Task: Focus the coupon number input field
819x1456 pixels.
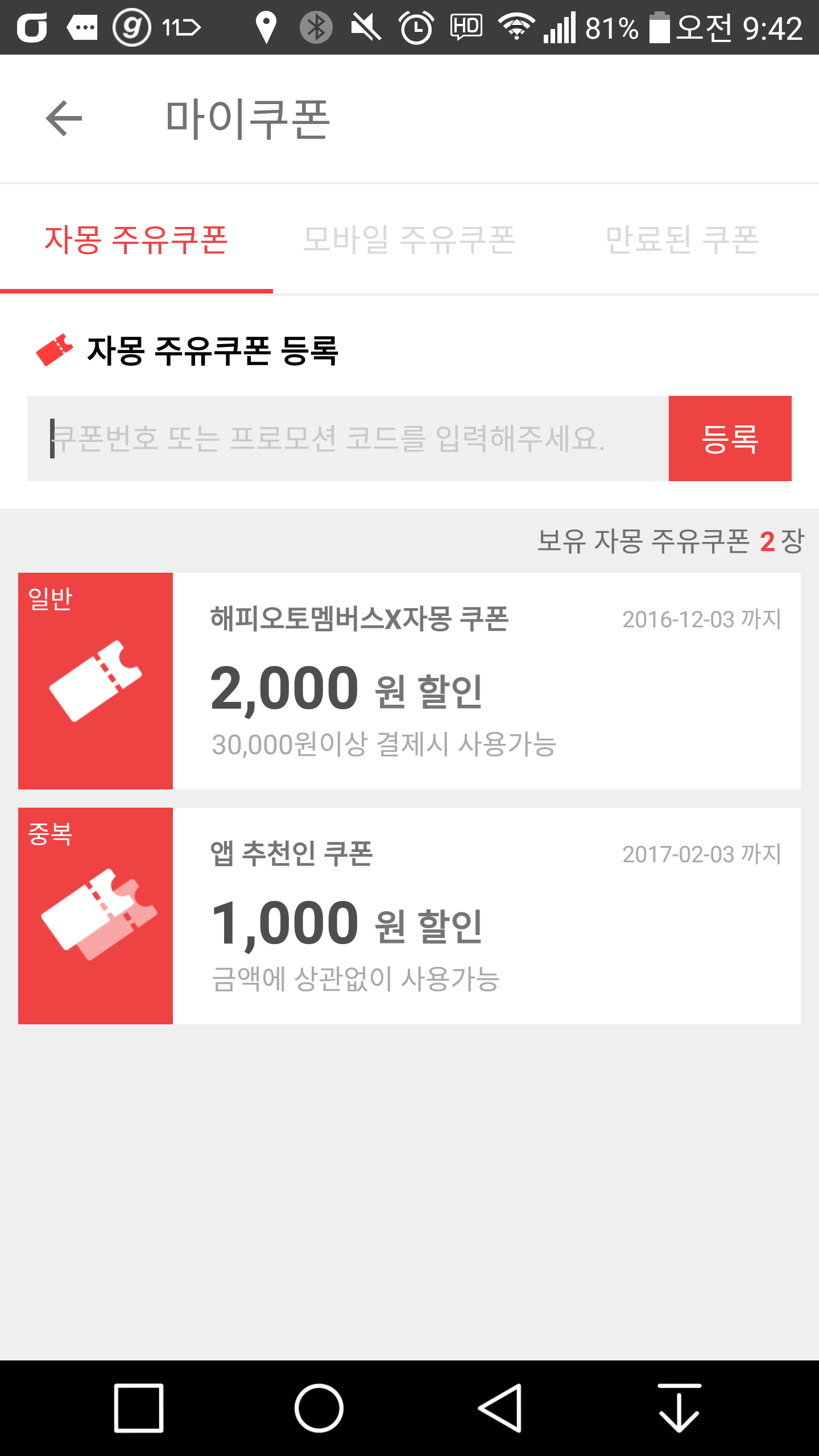Action: [x=347, y=439]
